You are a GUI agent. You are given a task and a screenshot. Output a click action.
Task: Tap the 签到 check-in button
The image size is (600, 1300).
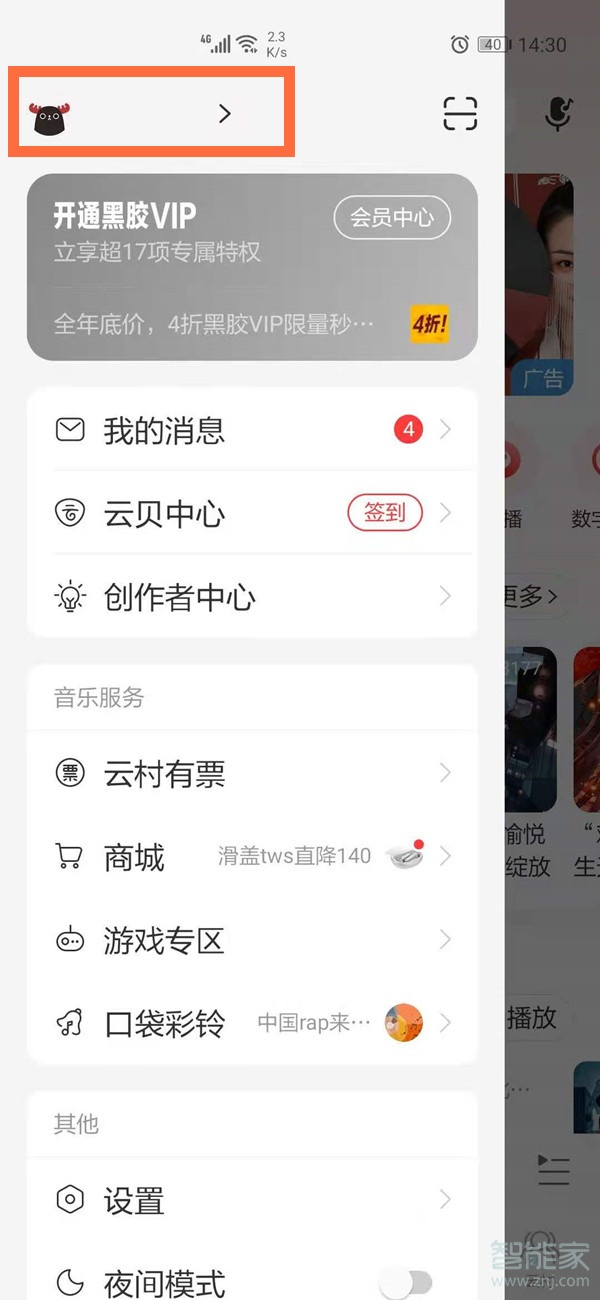click(385, 513)
